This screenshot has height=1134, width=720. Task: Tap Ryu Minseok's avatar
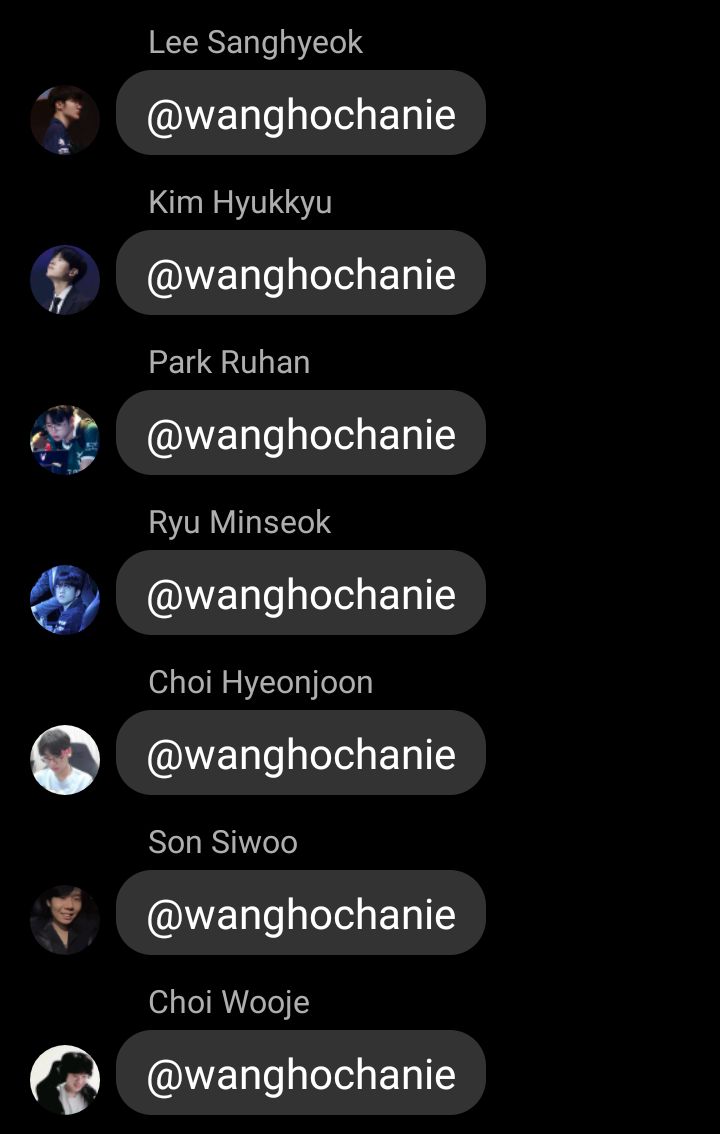pos(65,600)
